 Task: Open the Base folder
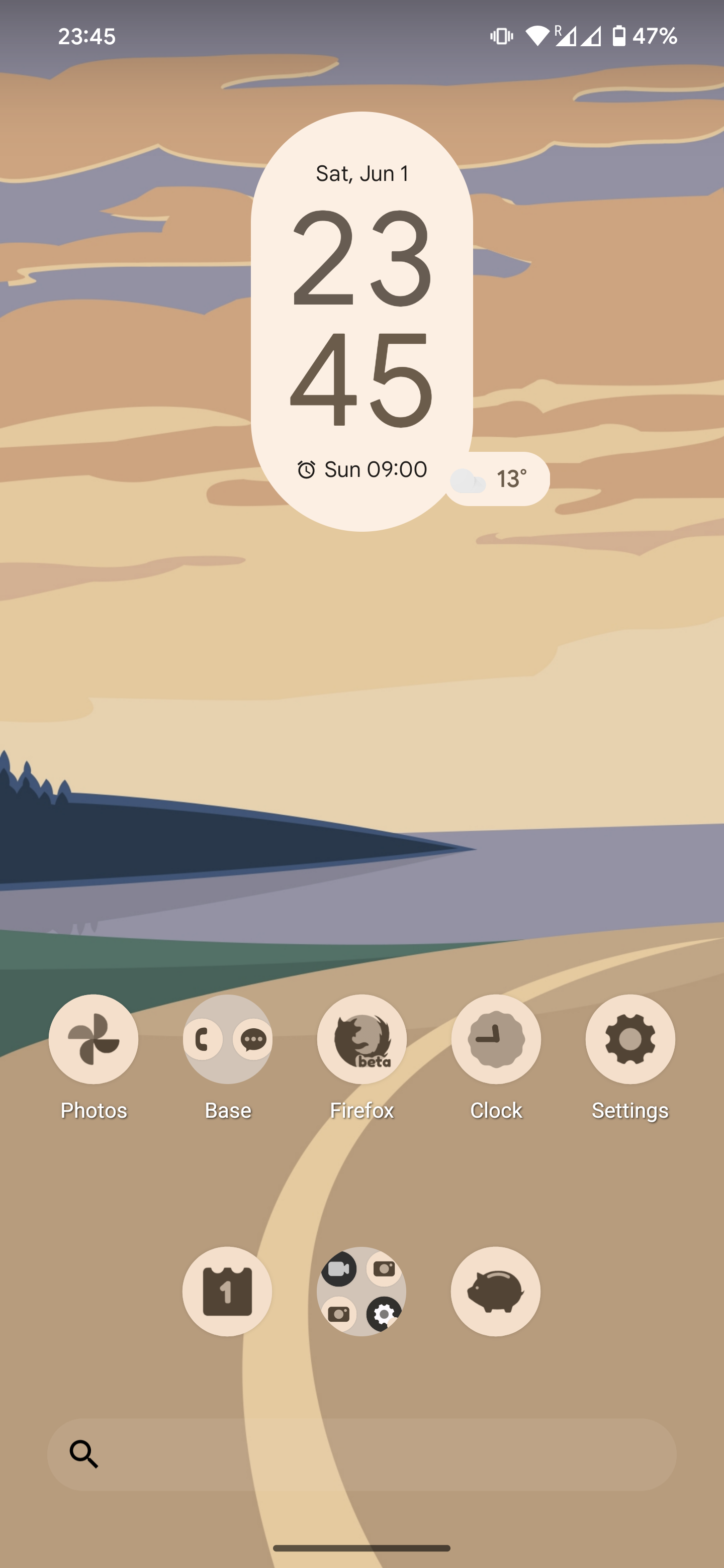coord(227,1039)
